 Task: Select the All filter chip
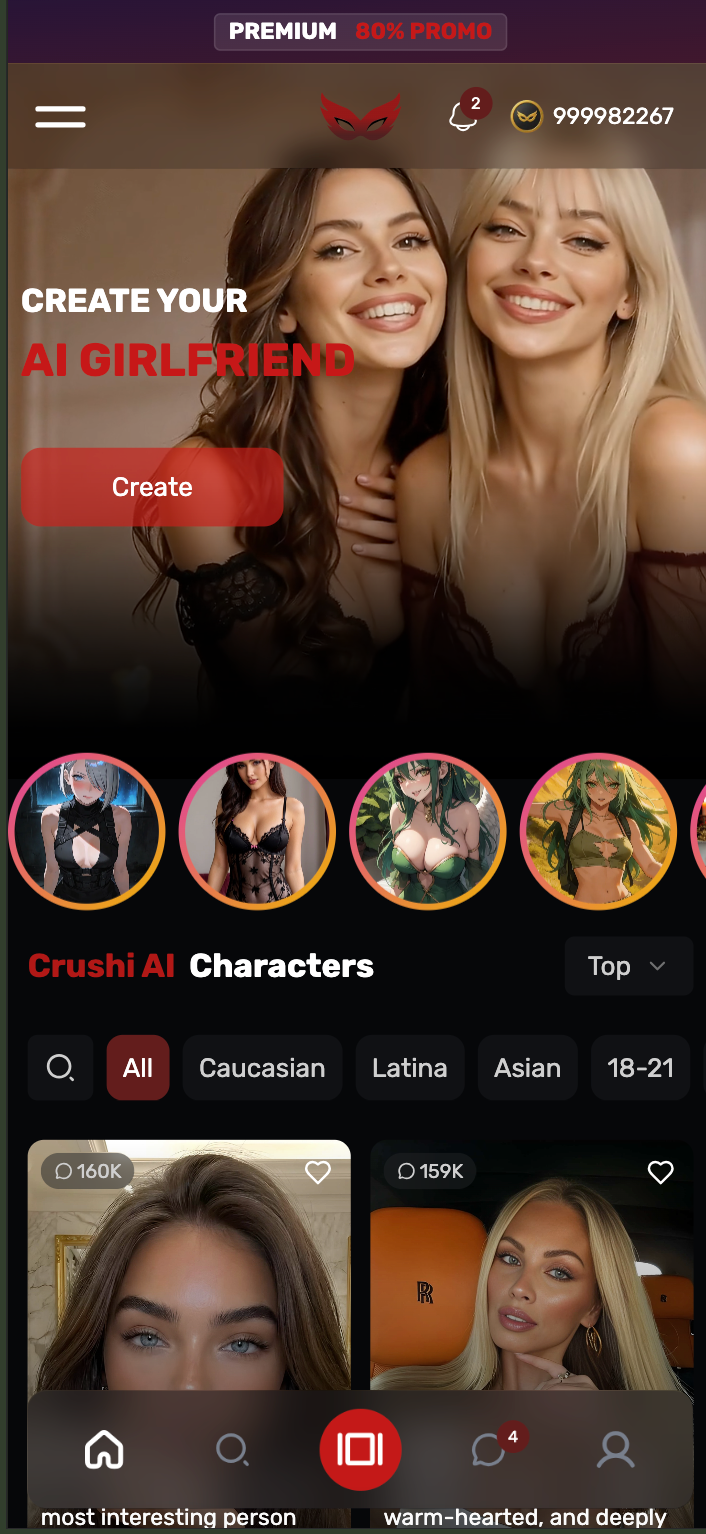(138, 1068)
